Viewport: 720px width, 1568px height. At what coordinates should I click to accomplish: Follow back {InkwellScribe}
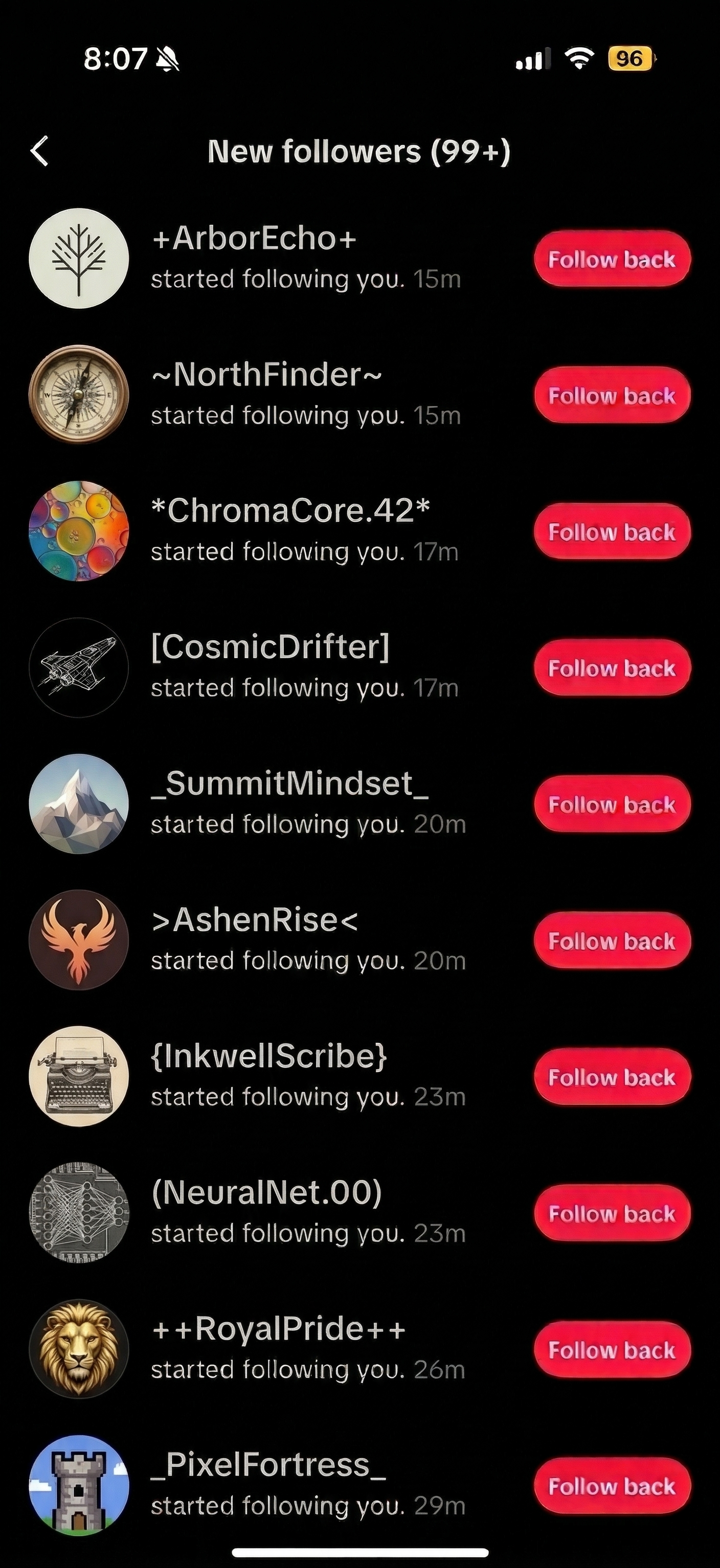pyautogui.click(x=612, y=1077)
